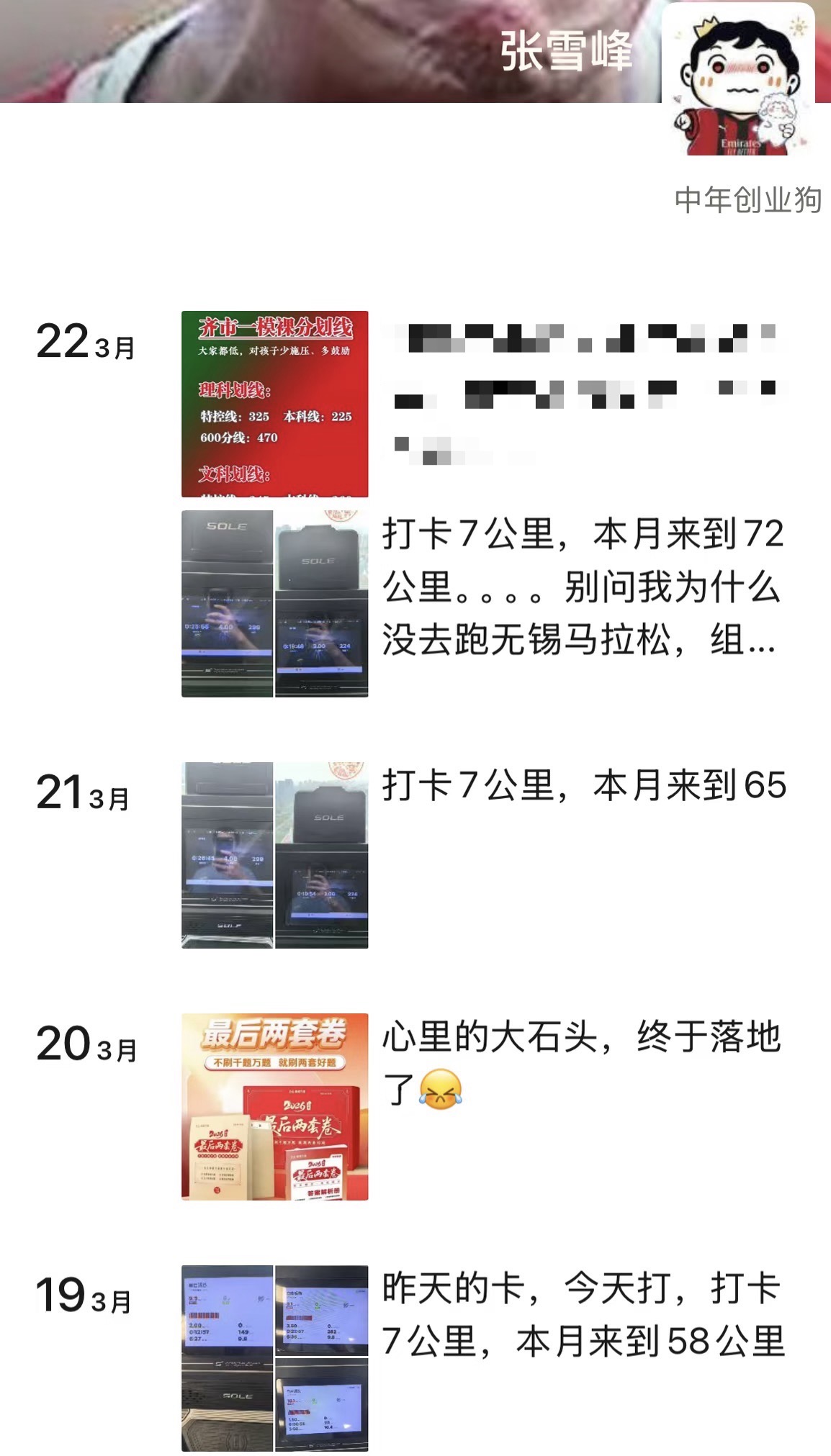Tap the cover photo behind 张雪峰's name
The image size is (831, 1456).
pyautogui.click(x=288, y=50)
